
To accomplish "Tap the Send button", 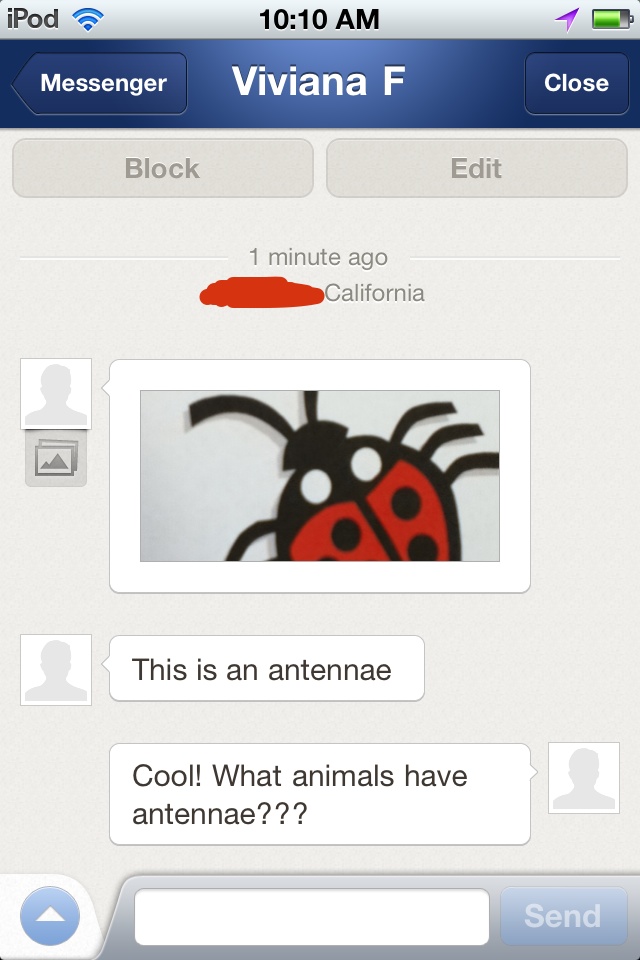I will (563, 916).
